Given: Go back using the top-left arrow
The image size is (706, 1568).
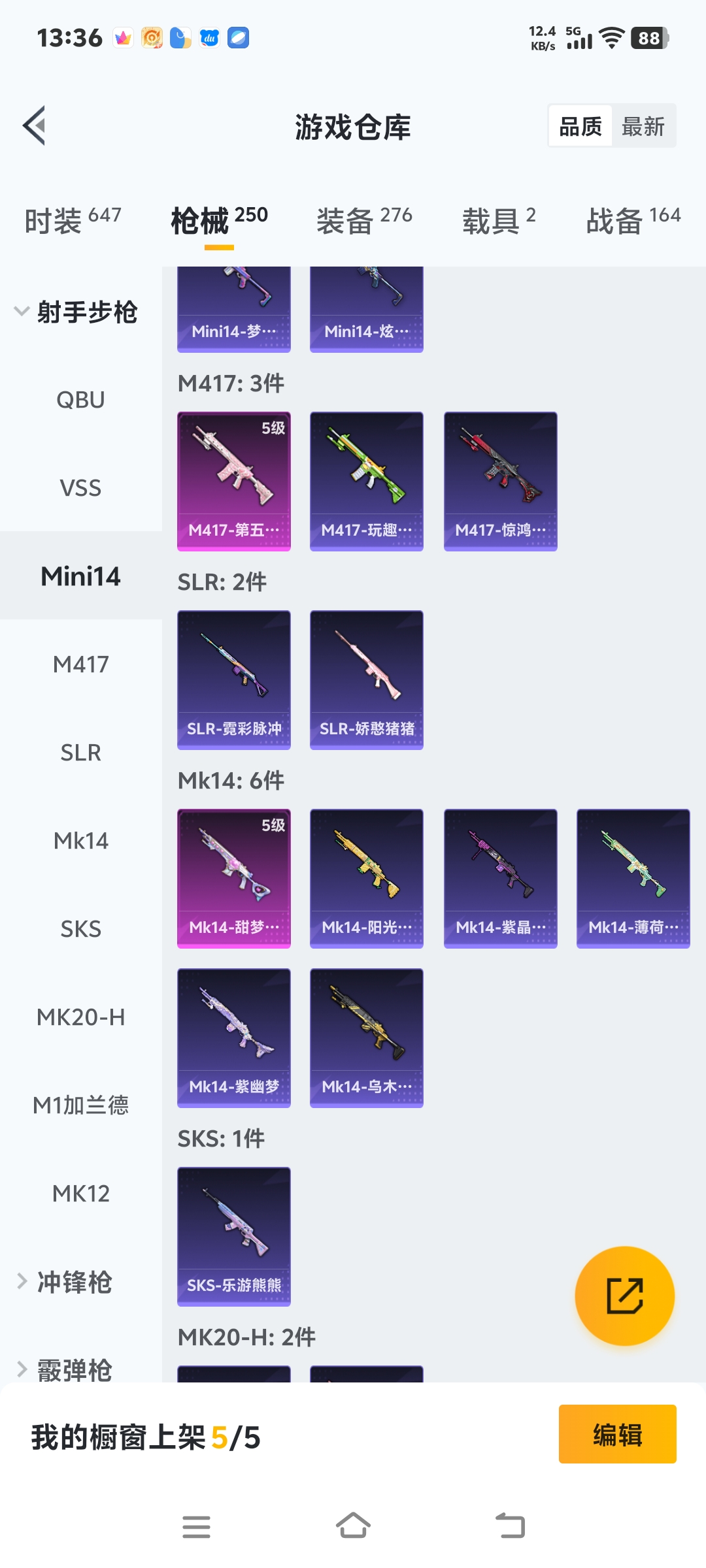Looking at the screenshot, I should coord(35,125).
